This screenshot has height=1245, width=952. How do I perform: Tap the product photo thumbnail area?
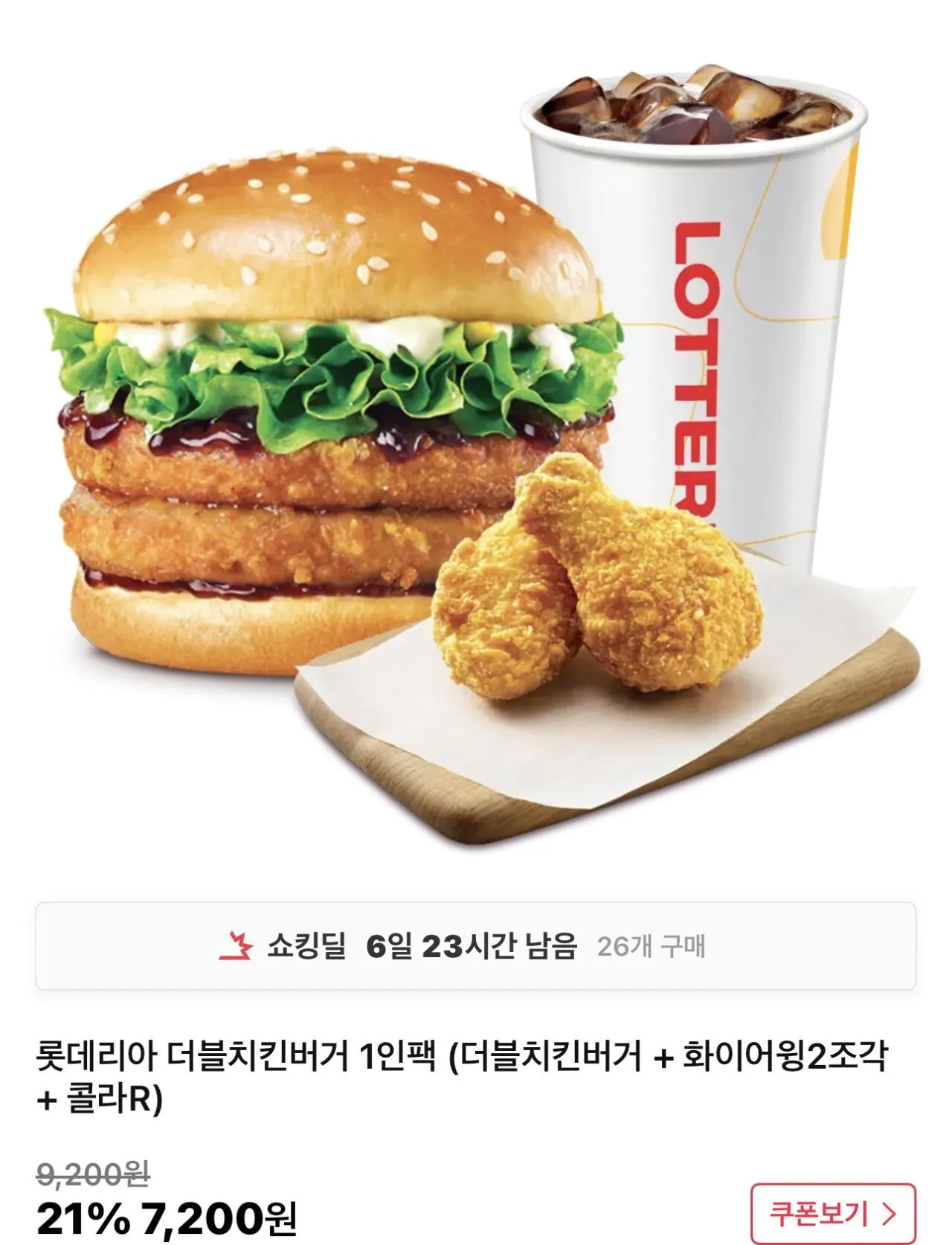pyautogui.click(x=476, y=446)
